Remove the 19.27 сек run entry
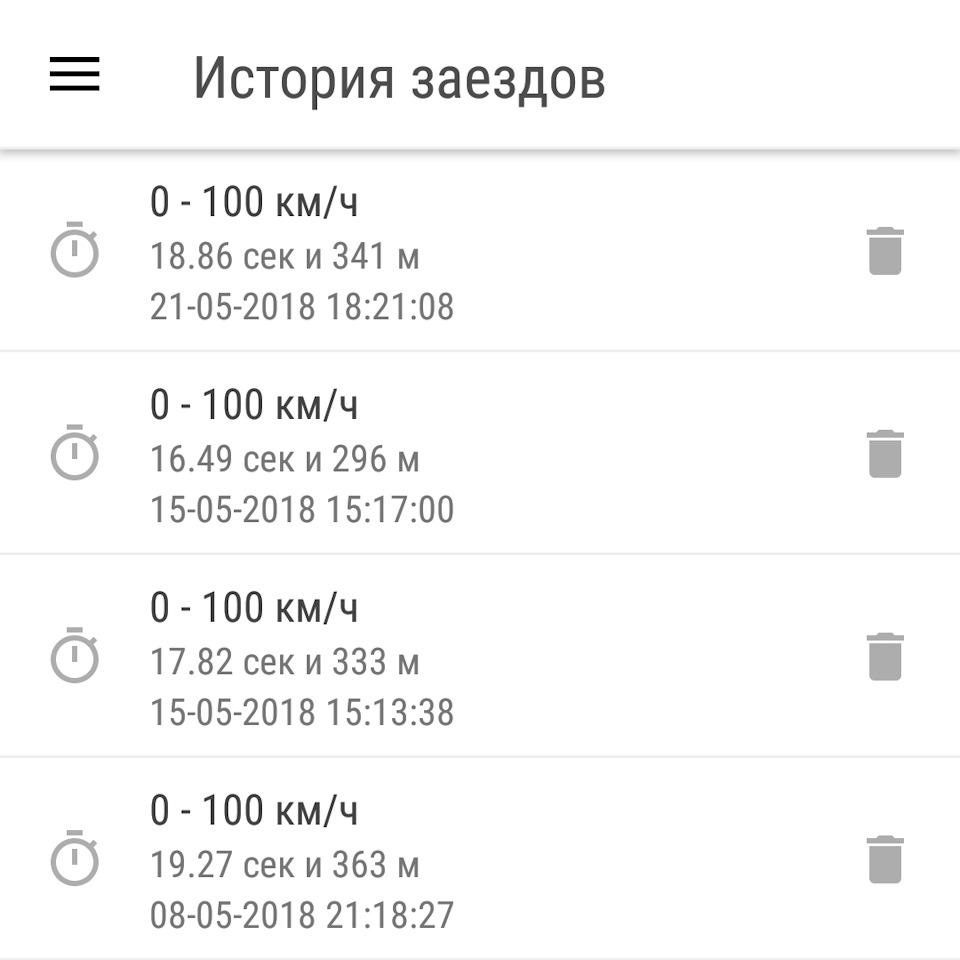Screen dimensions: 960x960 (885, 860)
